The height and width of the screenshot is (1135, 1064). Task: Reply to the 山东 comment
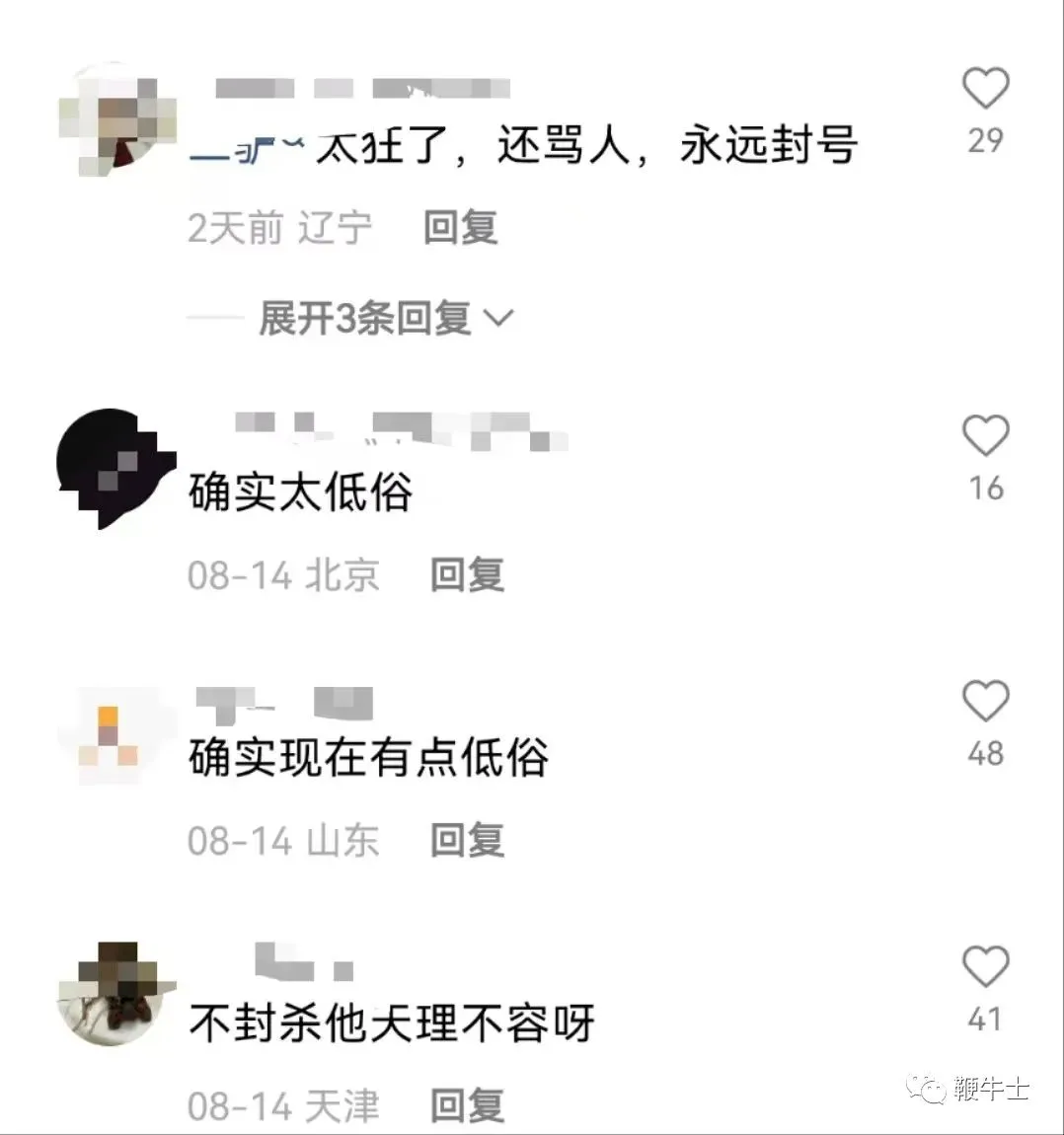coord(467,840)
